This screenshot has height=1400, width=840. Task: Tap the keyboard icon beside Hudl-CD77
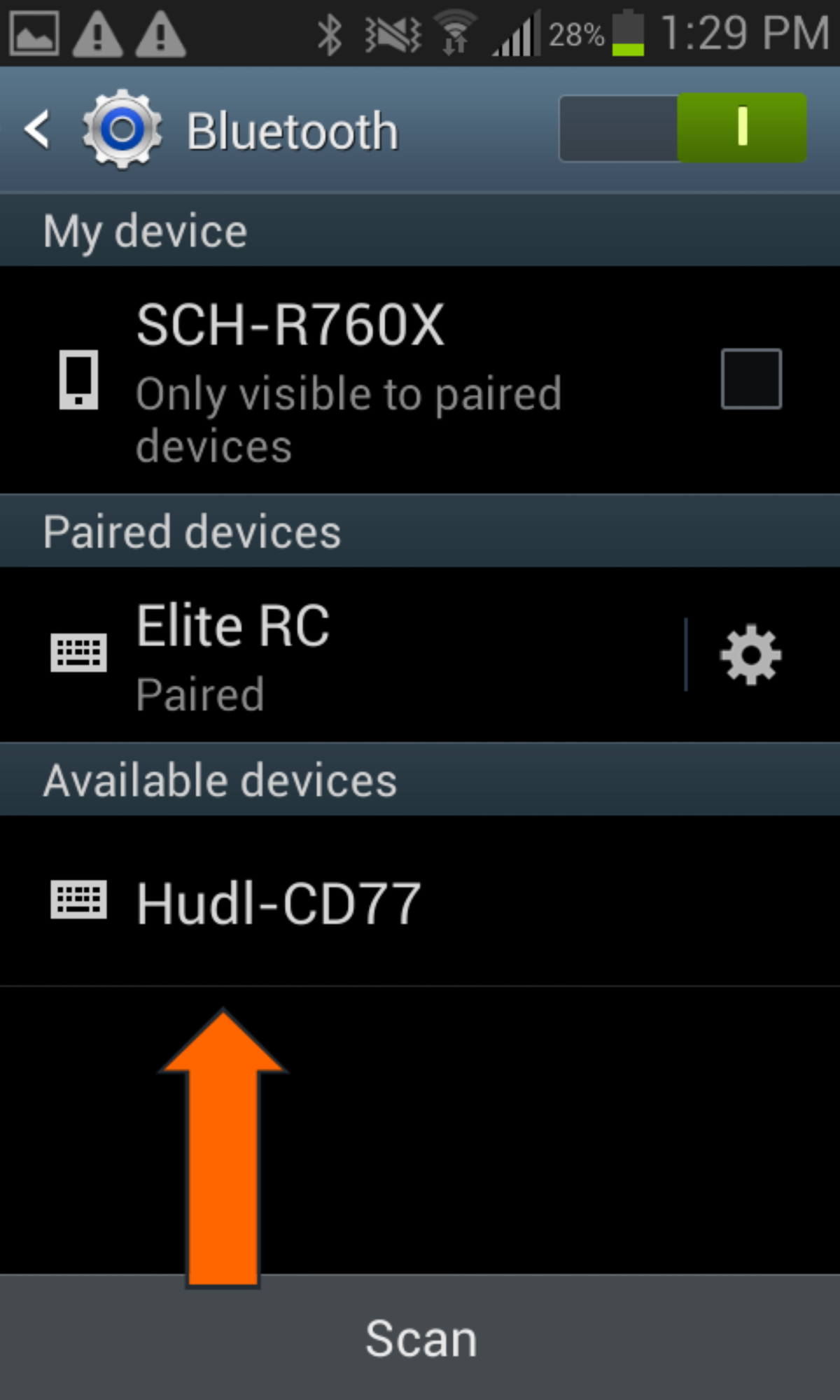(x=77, y=901)
